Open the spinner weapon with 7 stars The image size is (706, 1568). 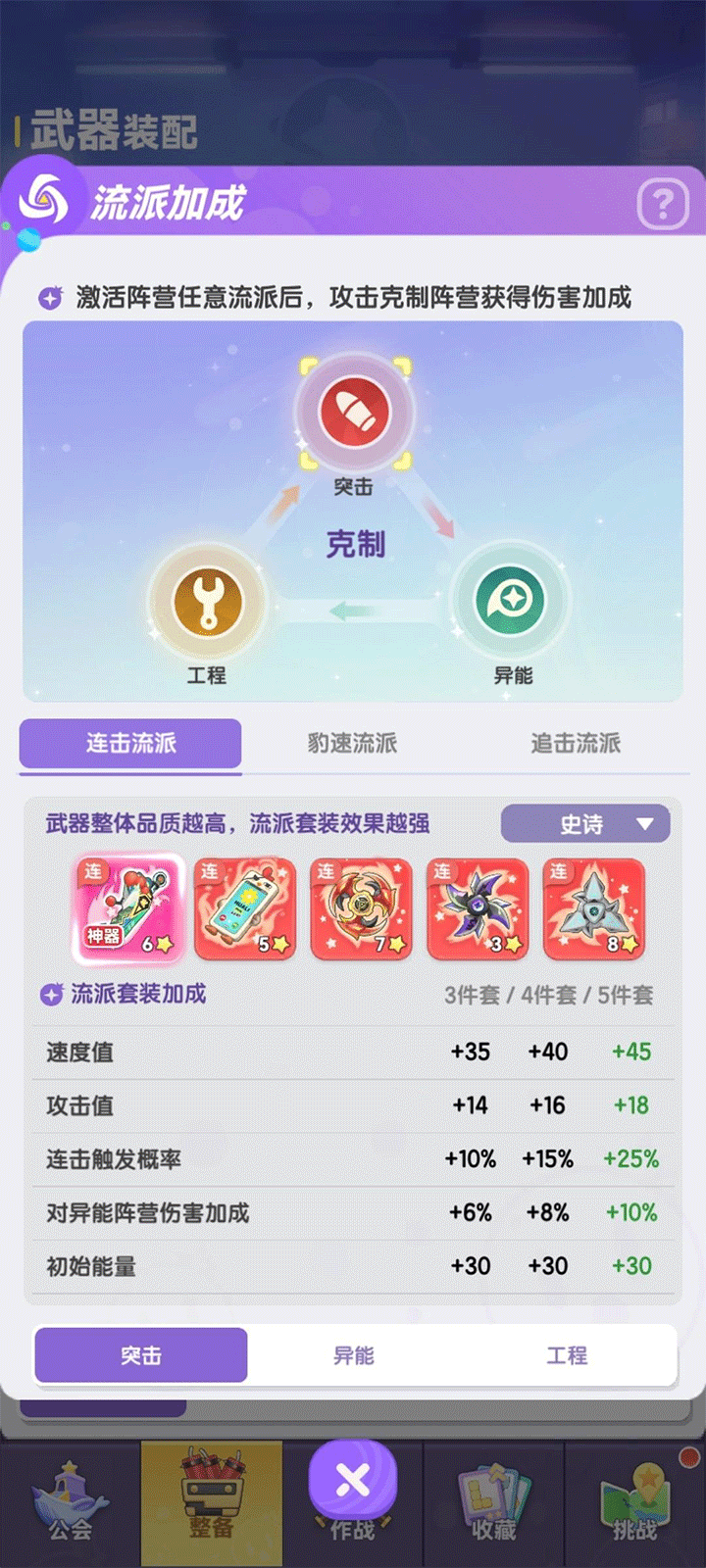(361, 908)
